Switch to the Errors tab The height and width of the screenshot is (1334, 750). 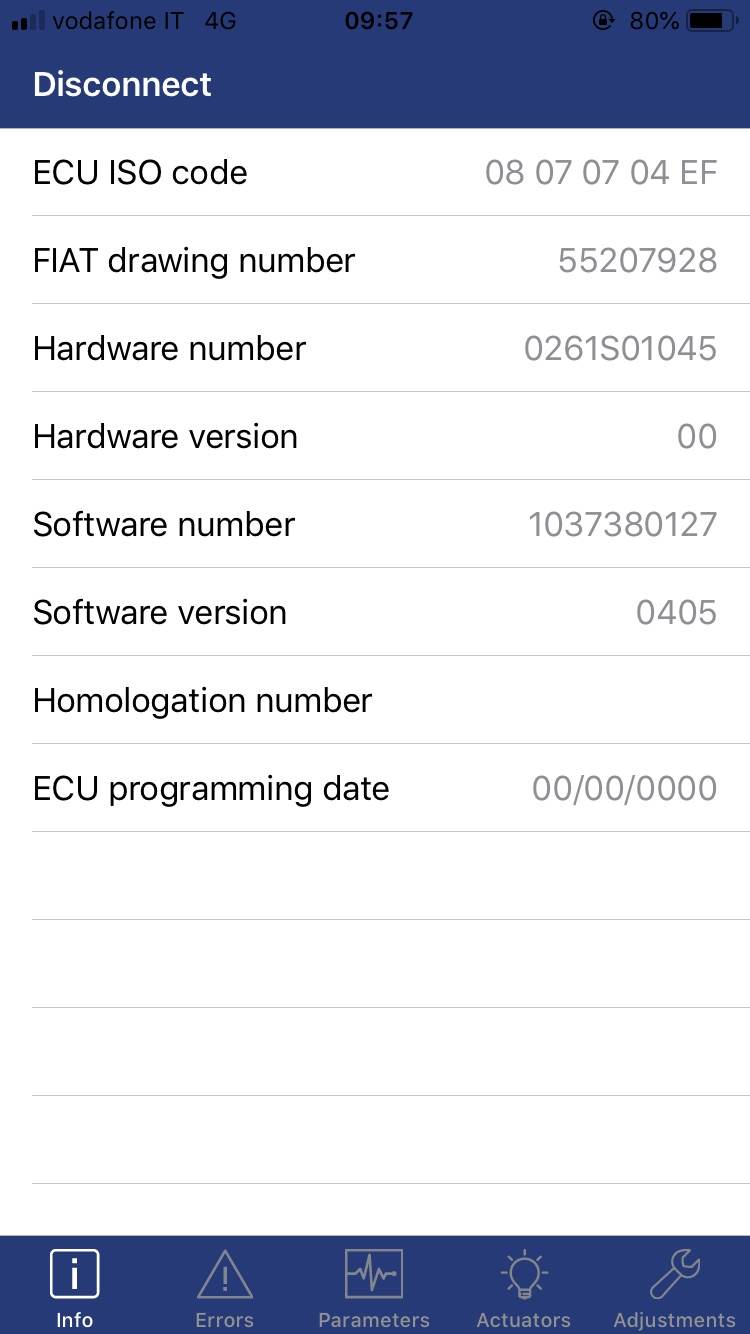224,1287
